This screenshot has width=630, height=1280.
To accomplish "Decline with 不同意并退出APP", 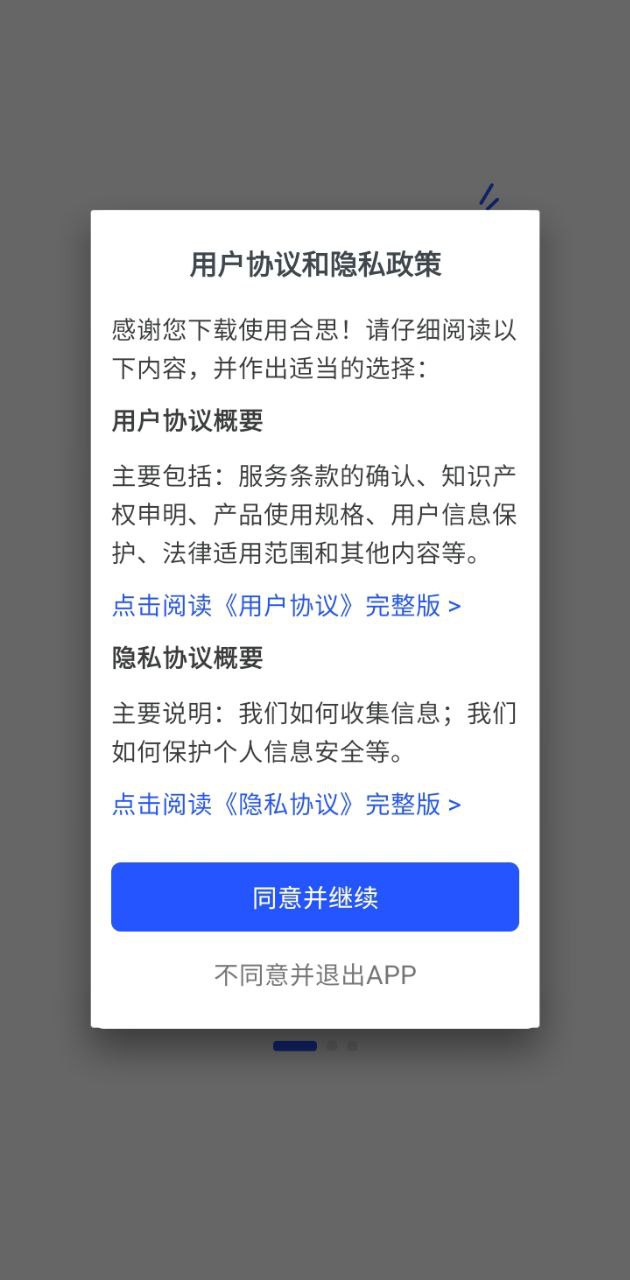I will click(x=314, y=975).
